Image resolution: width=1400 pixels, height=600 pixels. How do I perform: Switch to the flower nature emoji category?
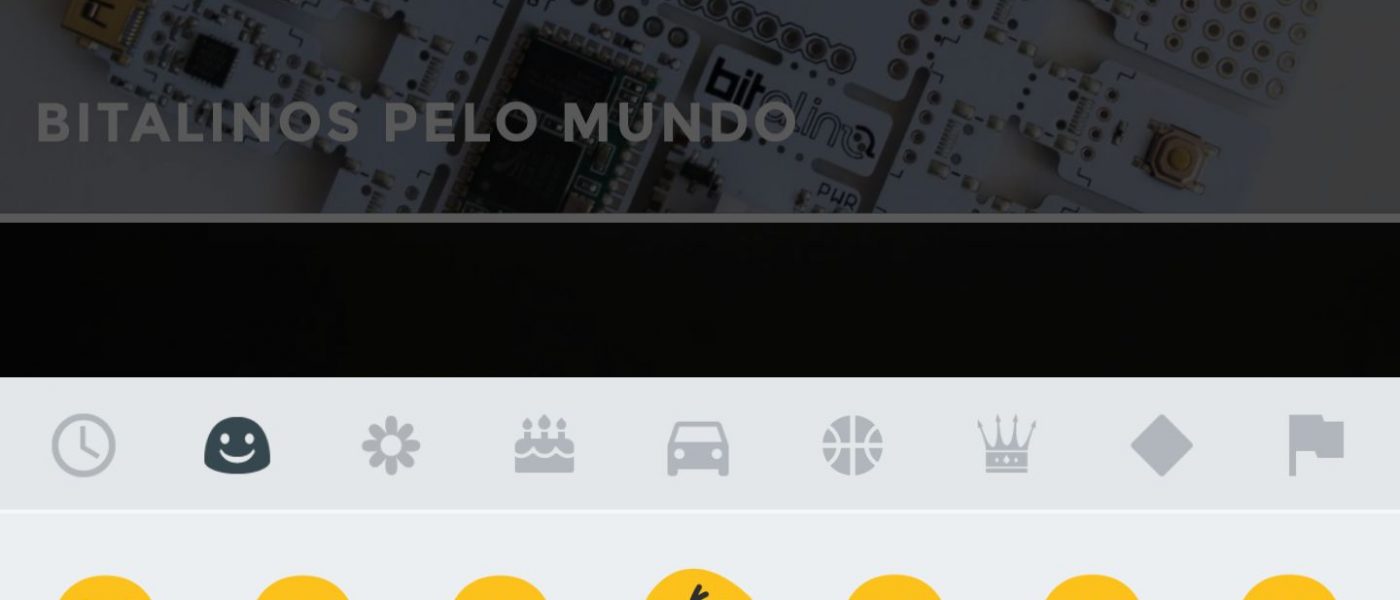(391, 445)
